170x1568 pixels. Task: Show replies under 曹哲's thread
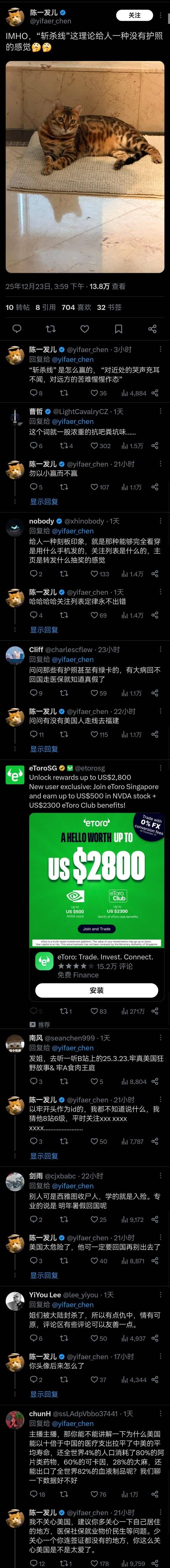[x=44, y=502]
